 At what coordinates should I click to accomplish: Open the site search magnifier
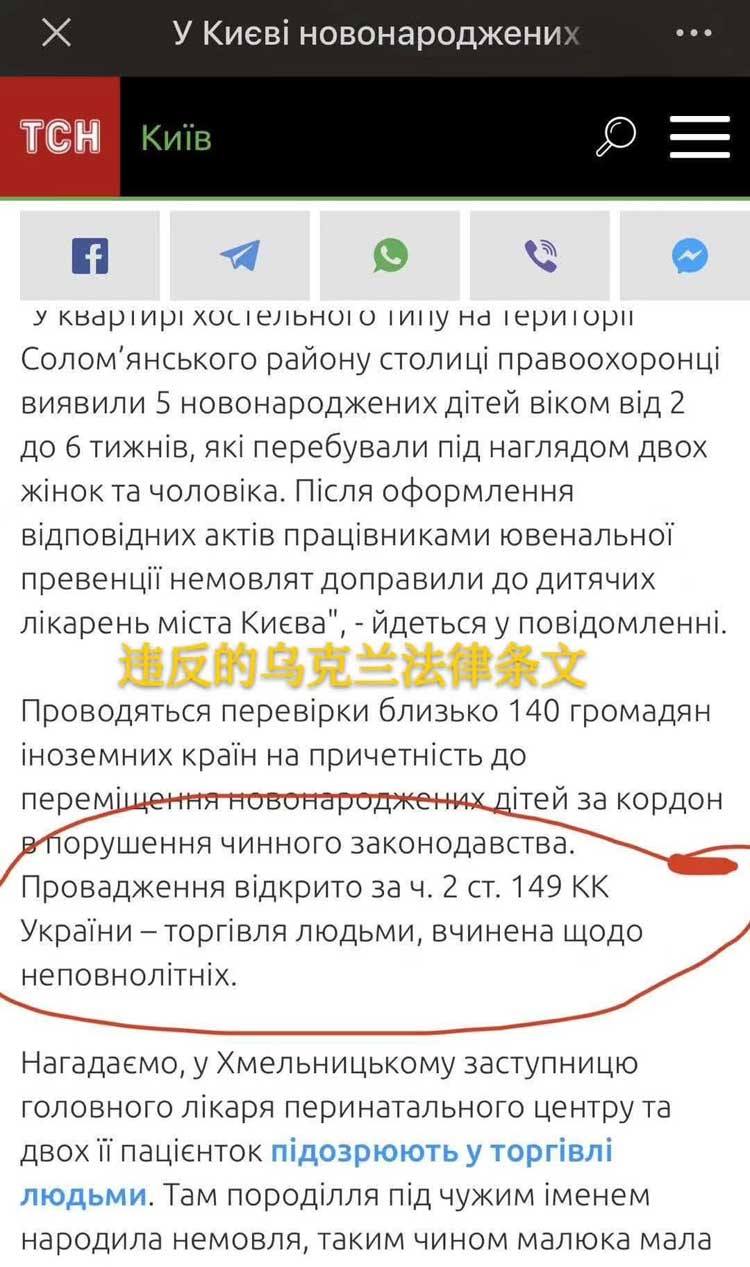coord(615,137)
